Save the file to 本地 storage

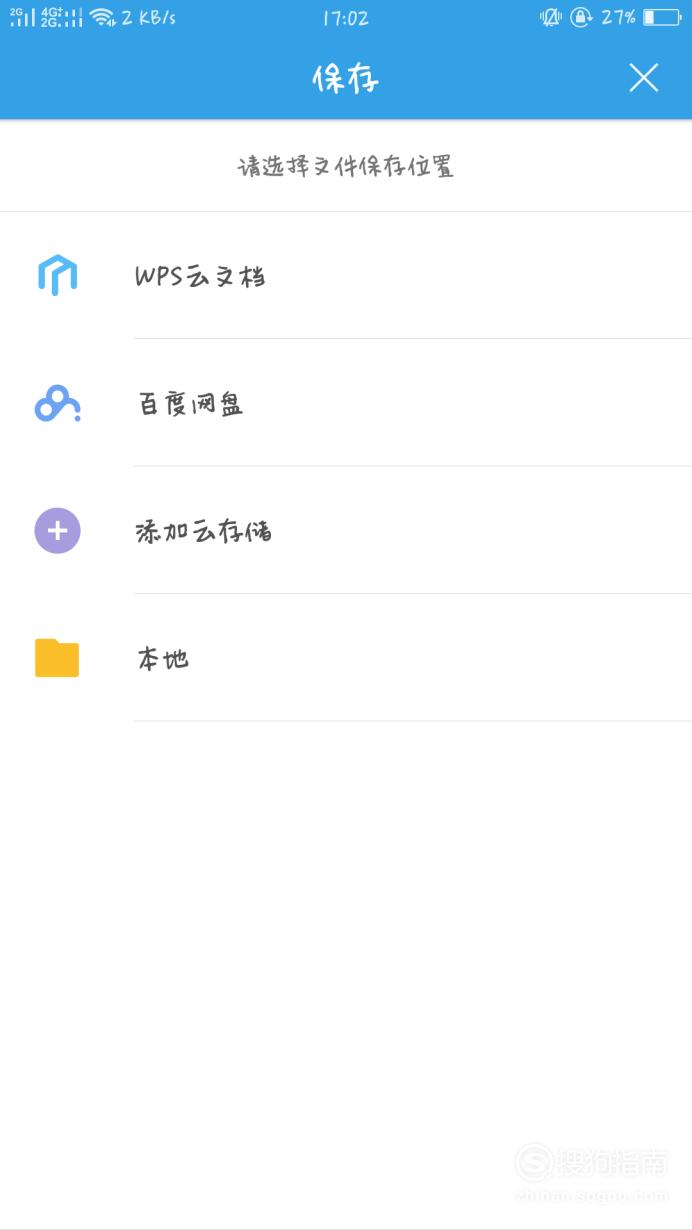[346, 658]
